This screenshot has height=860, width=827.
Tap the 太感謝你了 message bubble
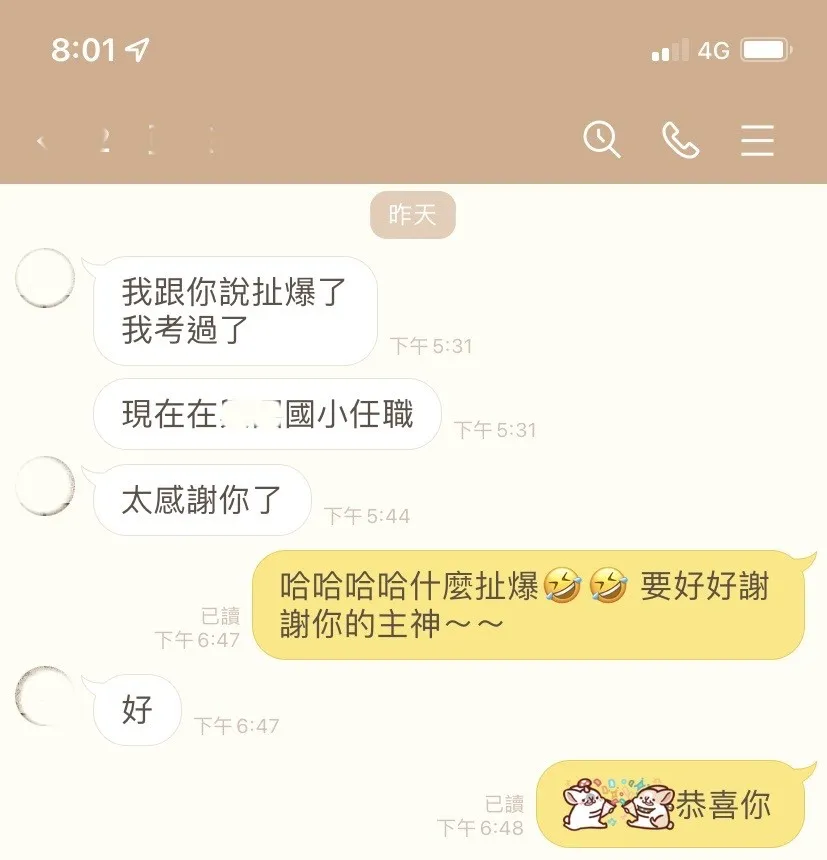pyautogui.click(x=200, y=500)
